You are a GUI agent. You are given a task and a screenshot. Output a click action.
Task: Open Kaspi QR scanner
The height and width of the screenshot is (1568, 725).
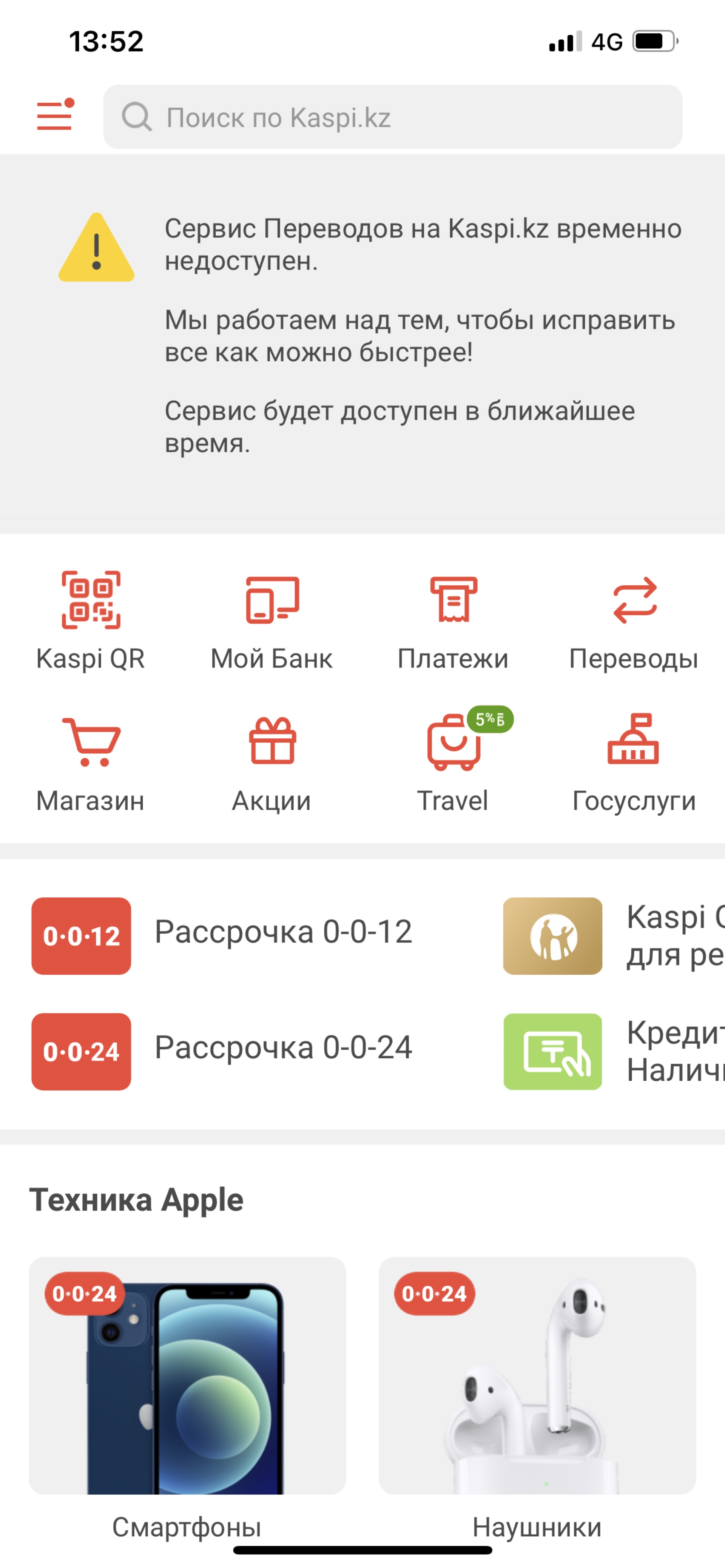coord(91,621)
